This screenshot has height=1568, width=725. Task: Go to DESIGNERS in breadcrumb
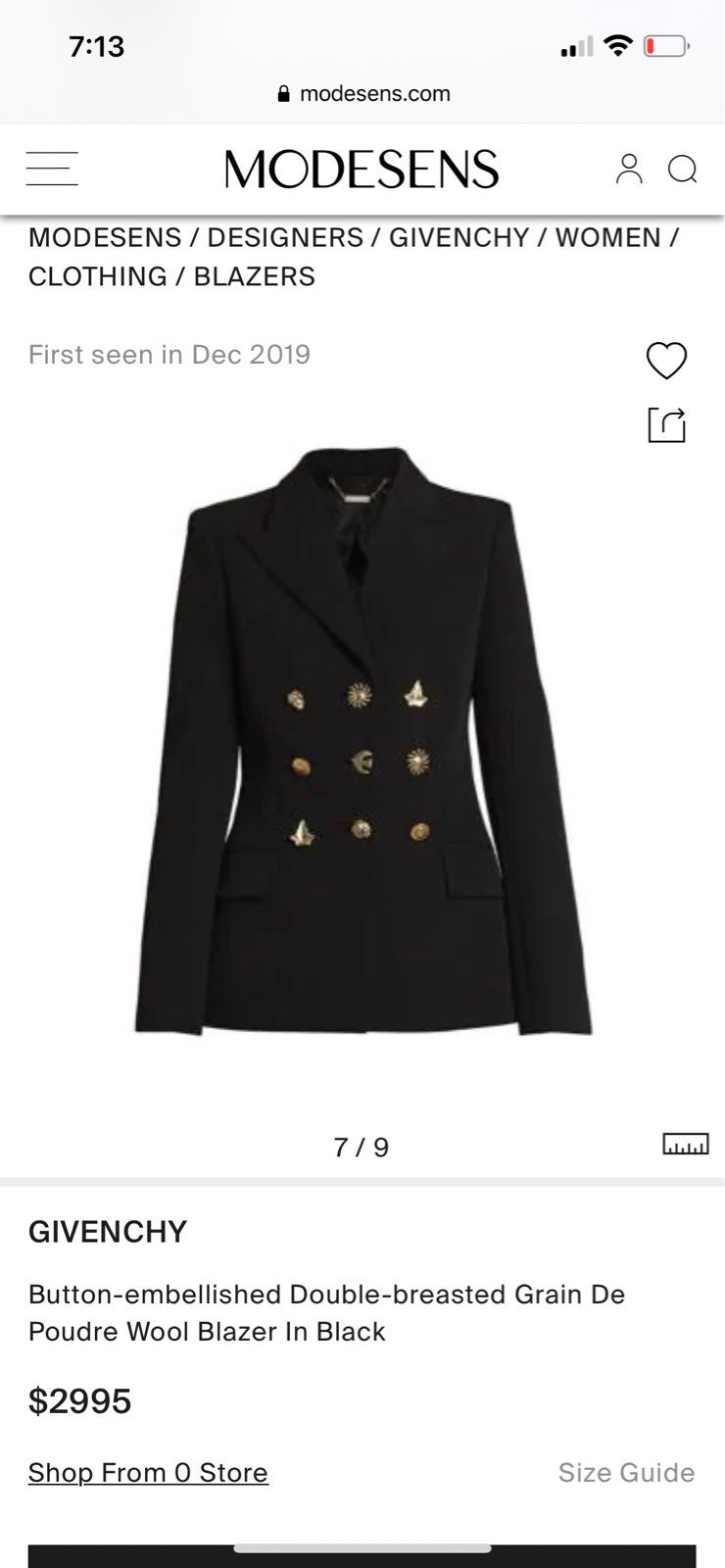pos(285,237)
